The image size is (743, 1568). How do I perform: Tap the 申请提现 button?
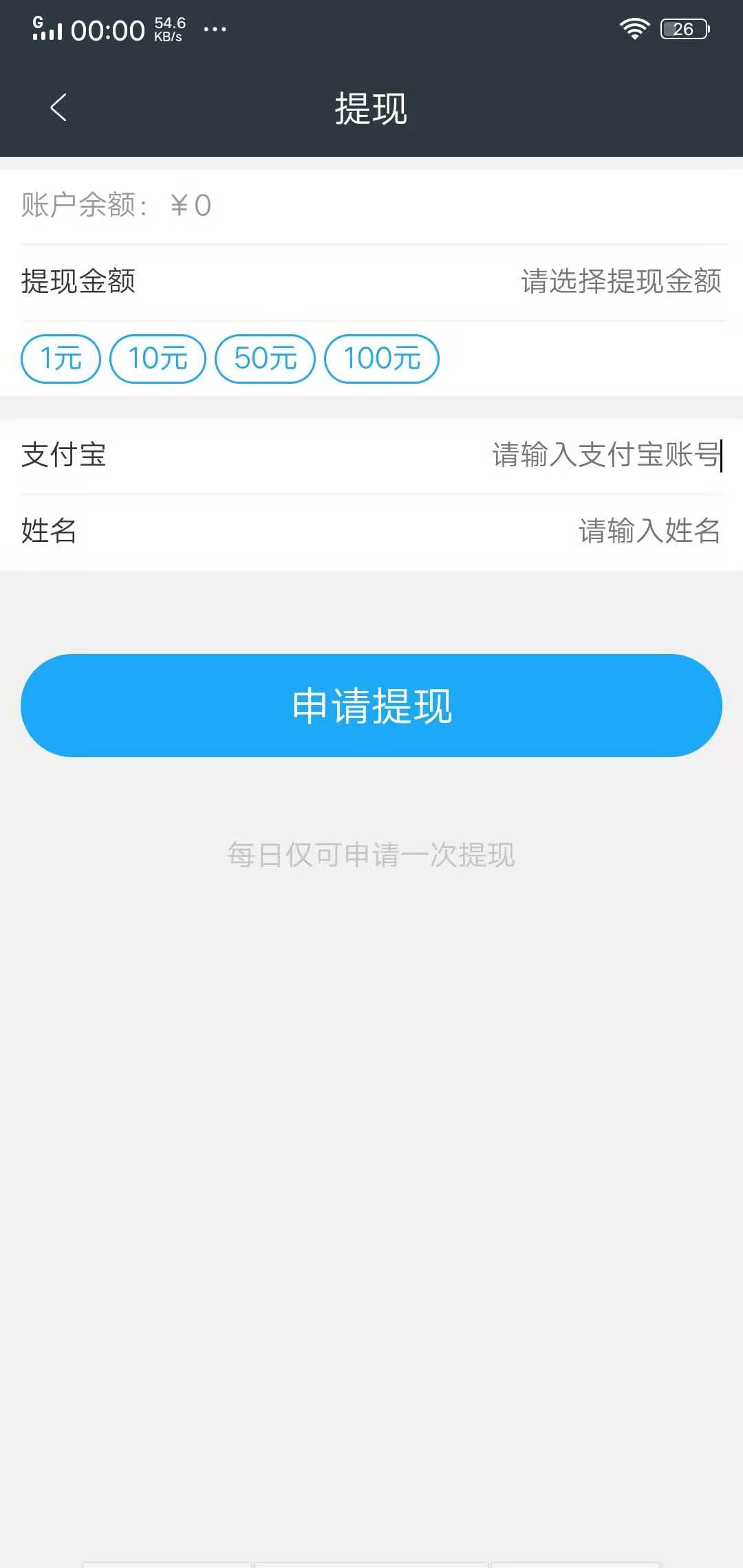click(x=371, y=705)
